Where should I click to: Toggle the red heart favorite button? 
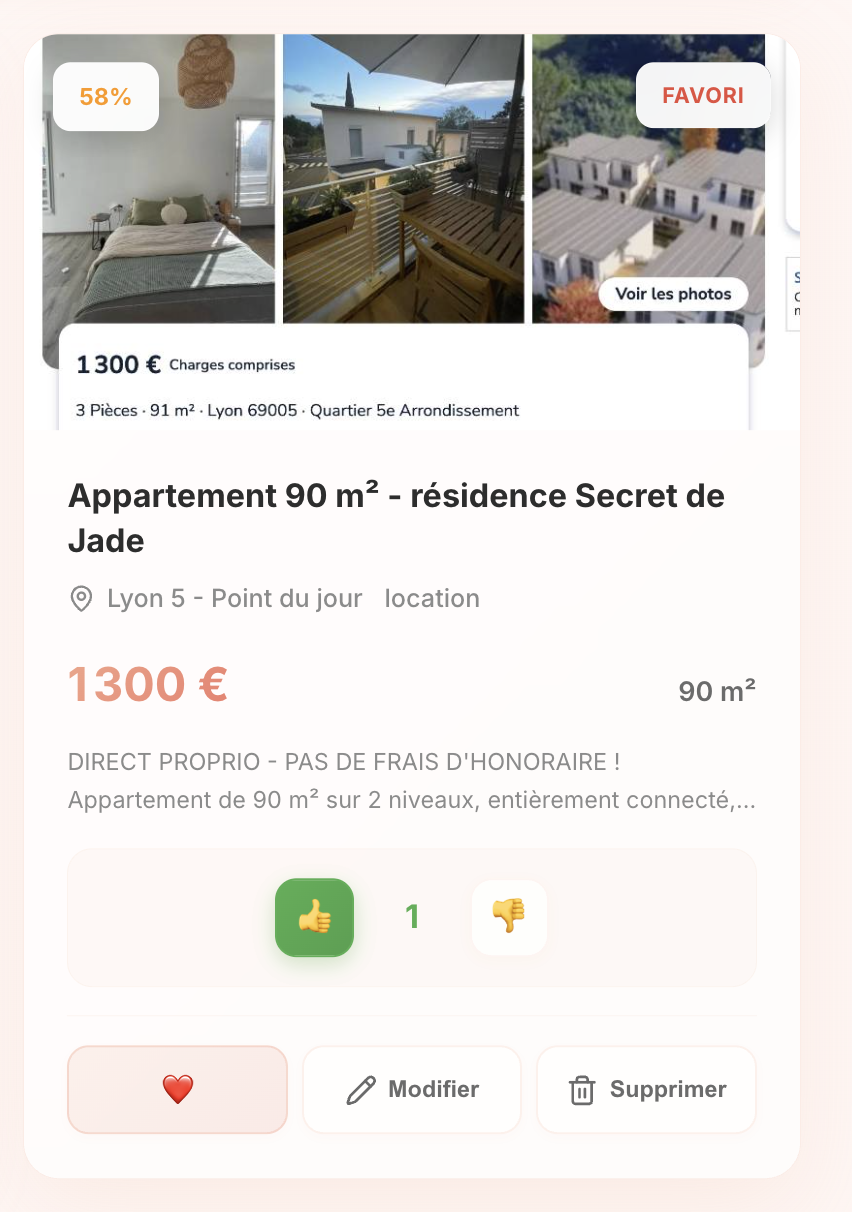click(177, 1089)
